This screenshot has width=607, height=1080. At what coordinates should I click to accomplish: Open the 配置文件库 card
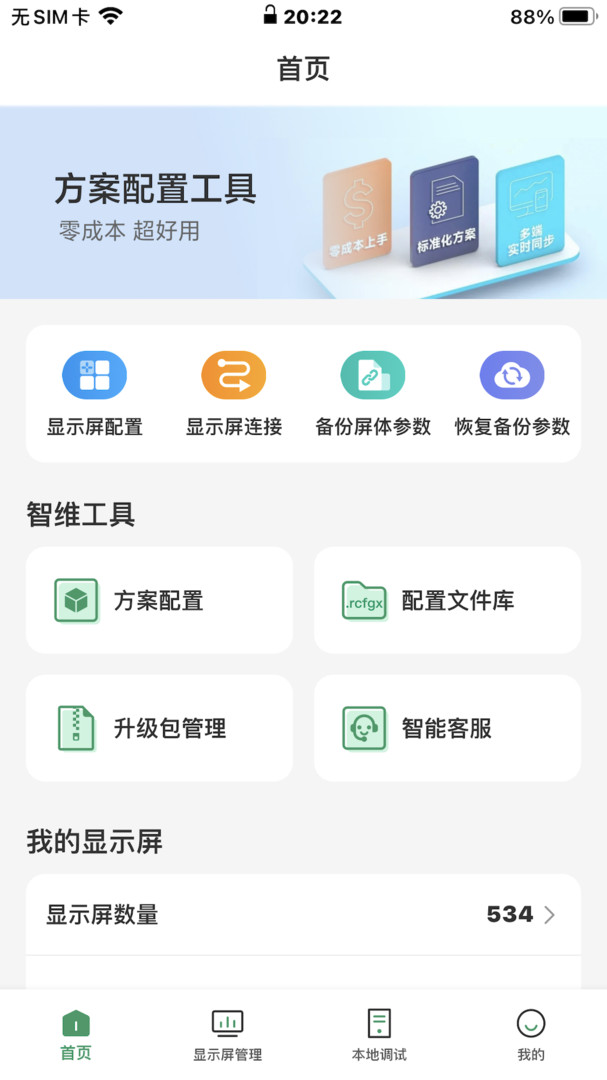[447, 600]
